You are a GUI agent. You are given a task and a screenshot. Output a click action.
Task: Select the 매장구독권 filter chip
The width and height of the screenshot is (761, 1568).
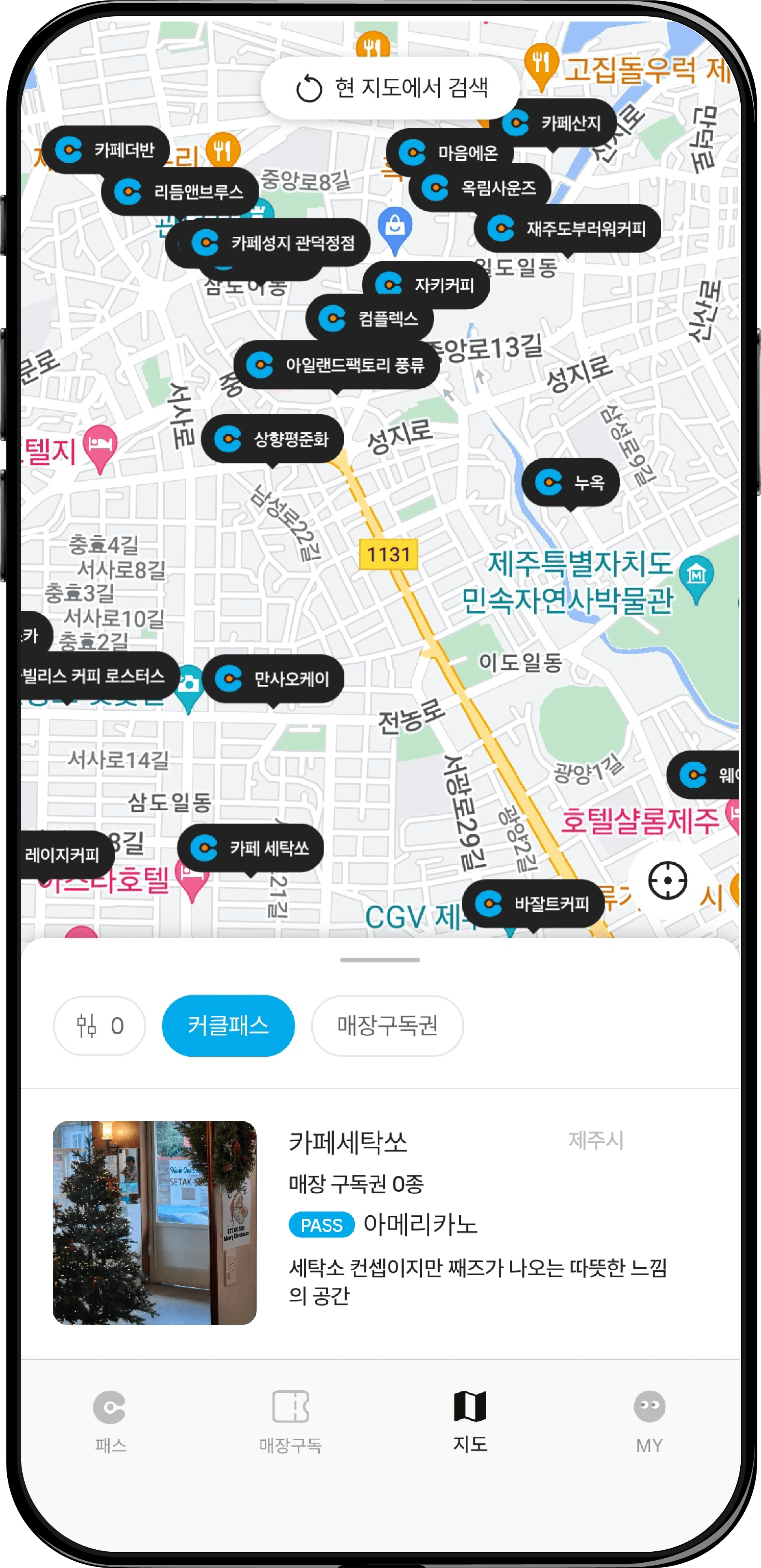(x=387, y=1026)
